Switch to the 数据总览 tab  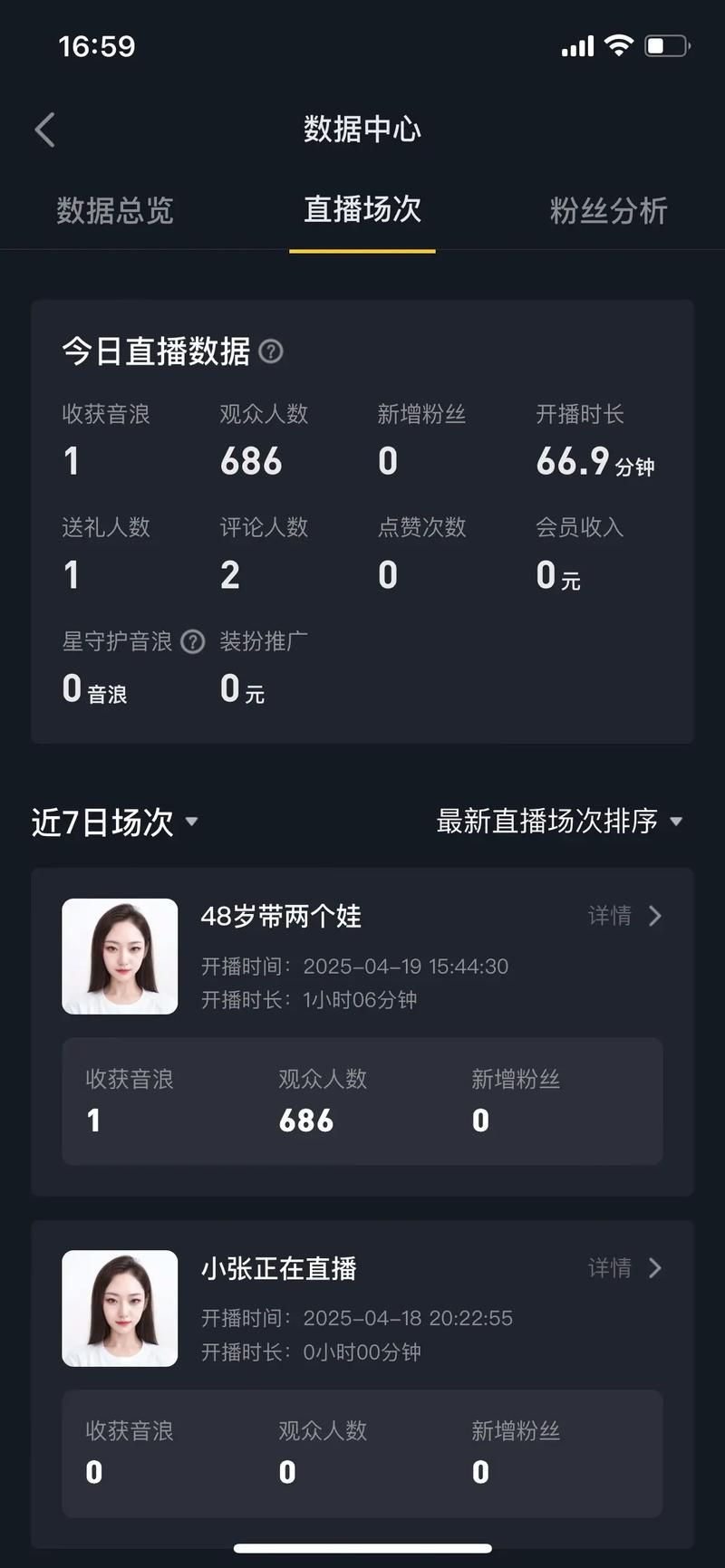click(x=115, y=211)
